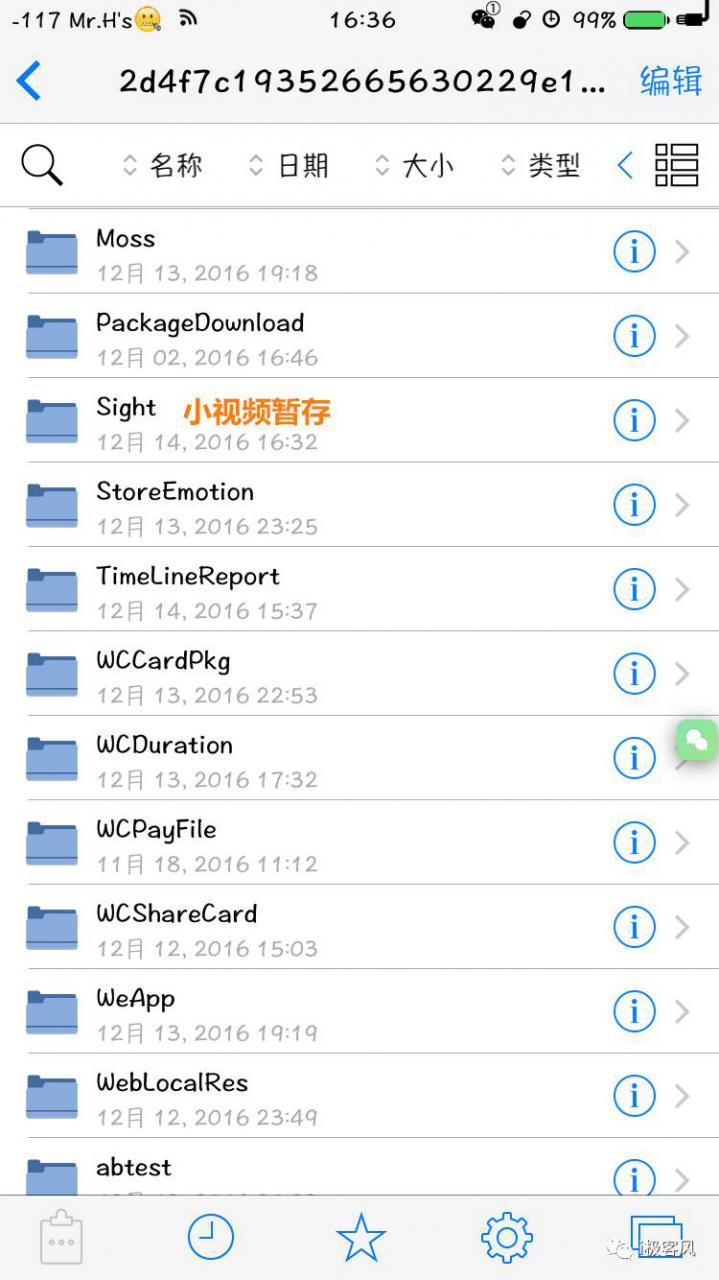Tap 编辑 to edit the file list
This screenshot has width=719, height=1280.
click(671, 81)
